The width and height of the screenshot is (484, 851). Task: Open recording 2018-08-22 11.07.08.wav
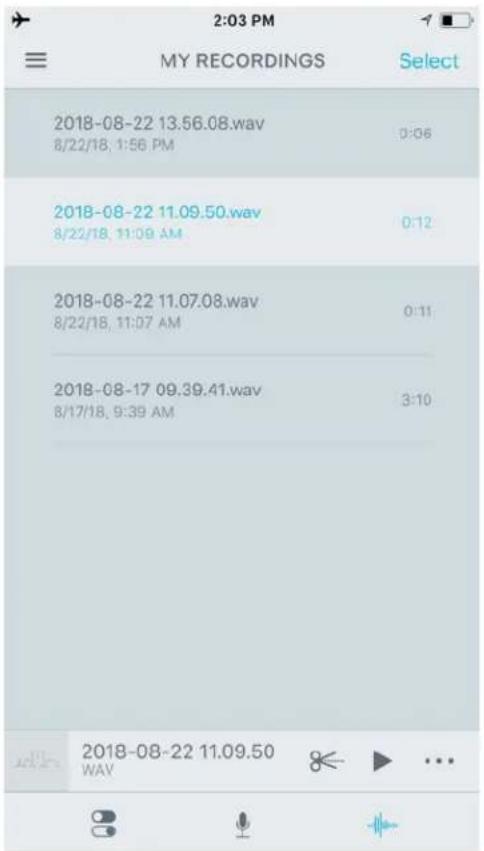pos(242,311)
